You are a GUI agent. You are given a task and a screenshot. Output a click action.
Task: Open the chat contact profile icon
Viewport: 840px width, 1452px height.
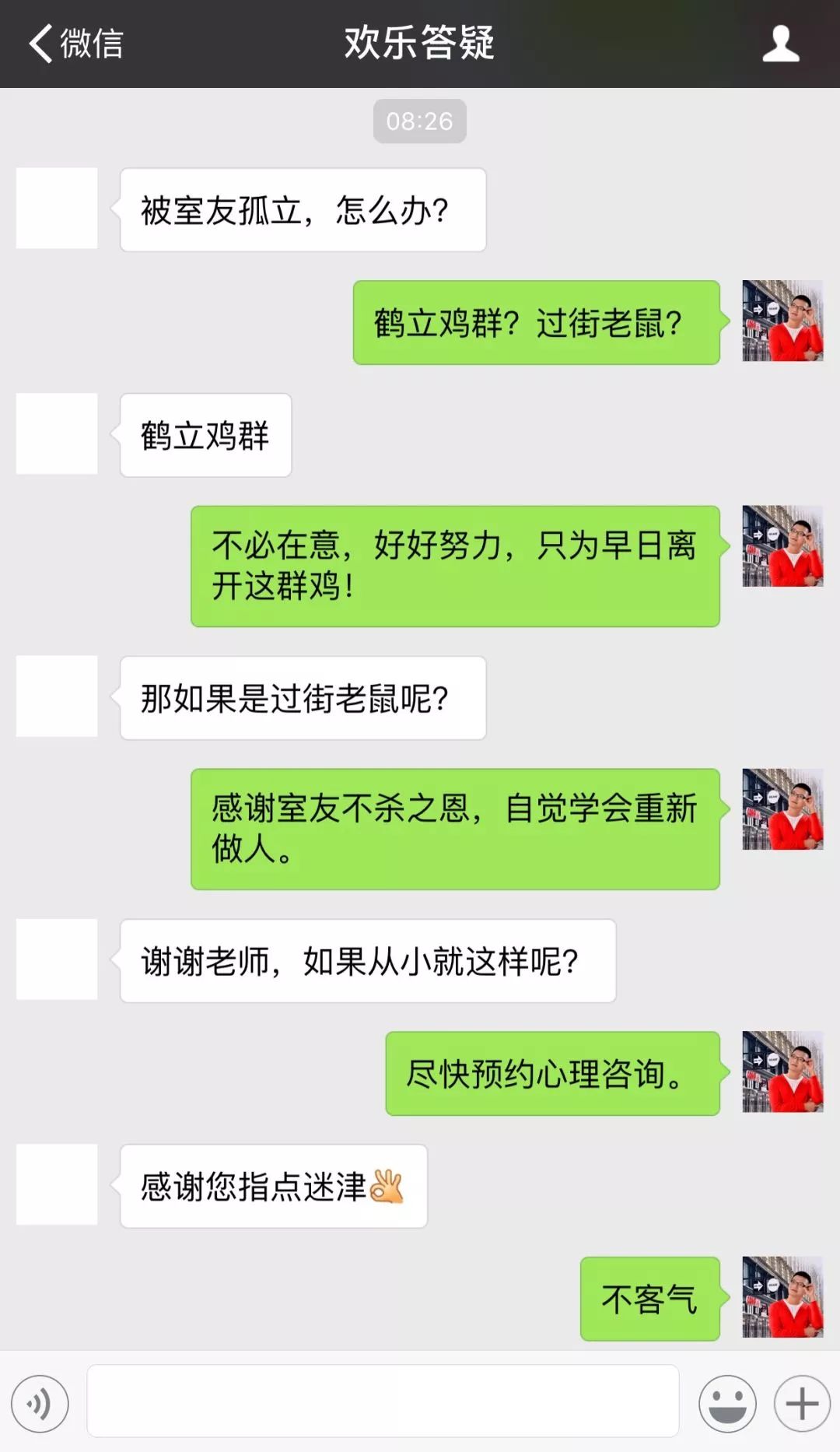(x=781, y=44)
